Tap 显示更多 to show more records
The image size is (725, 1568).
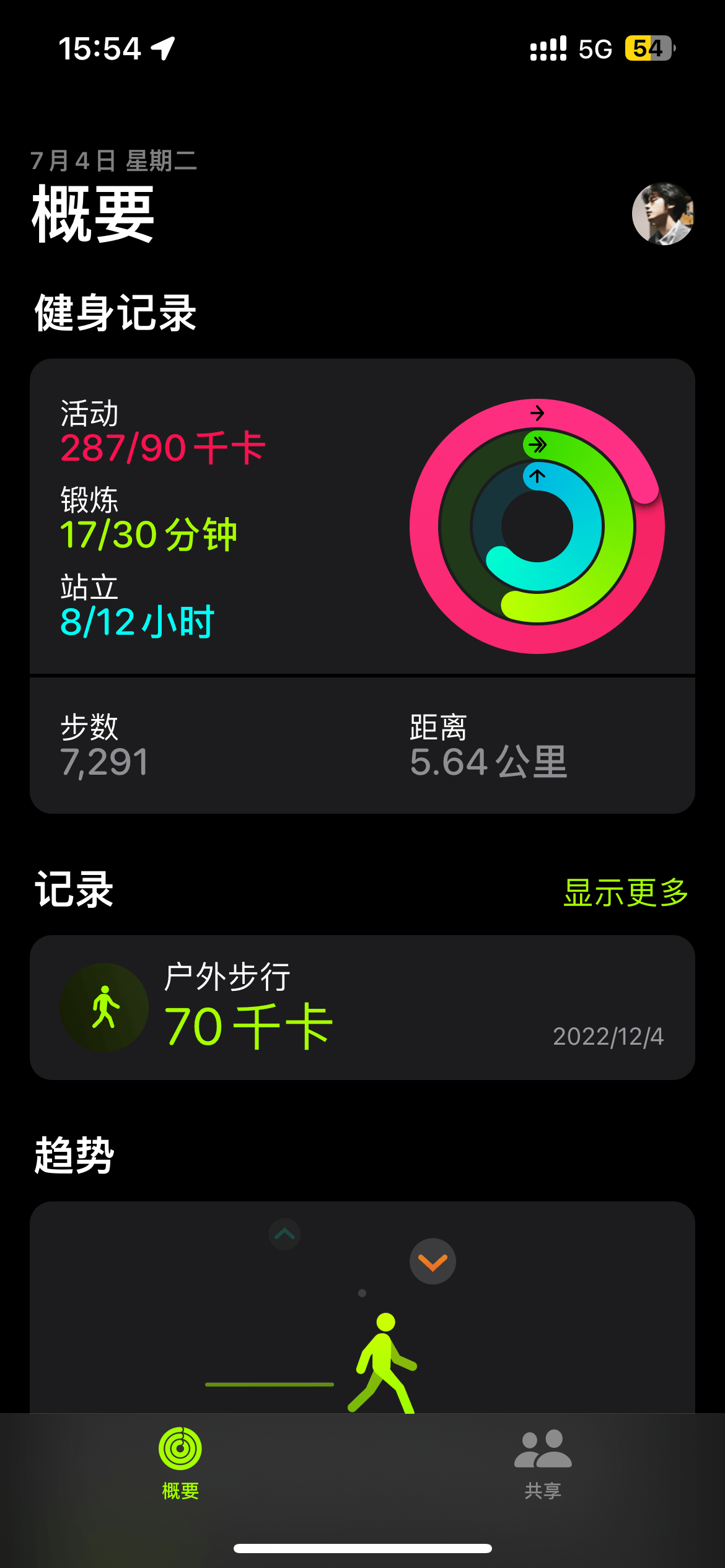coord(625,892)
